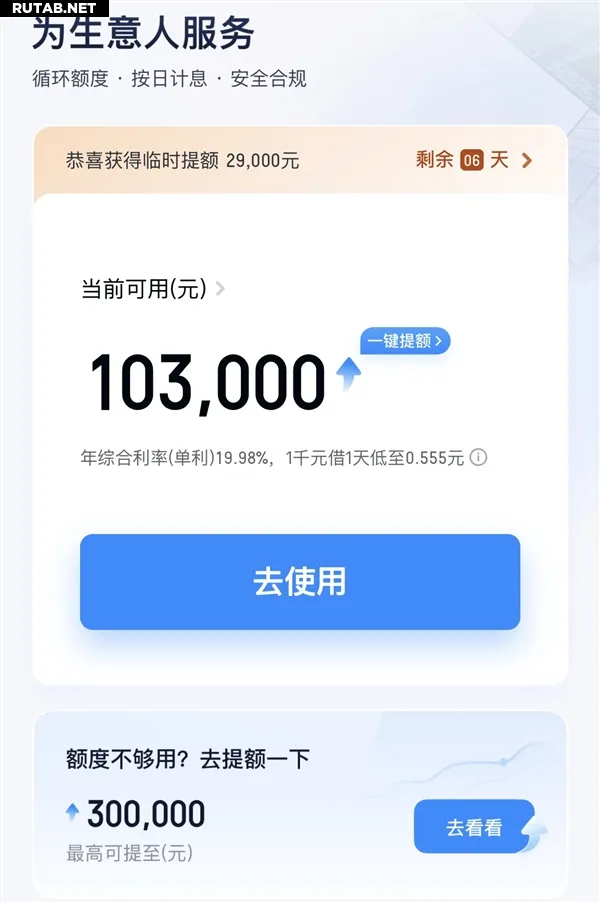Tap the 一键提额 chip

point(405,341)
